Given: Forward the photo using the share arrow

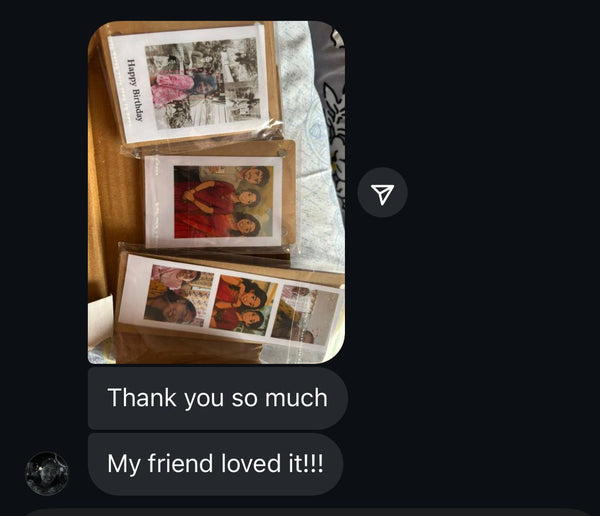Looking at the screenshot, I should pos(382,193).
